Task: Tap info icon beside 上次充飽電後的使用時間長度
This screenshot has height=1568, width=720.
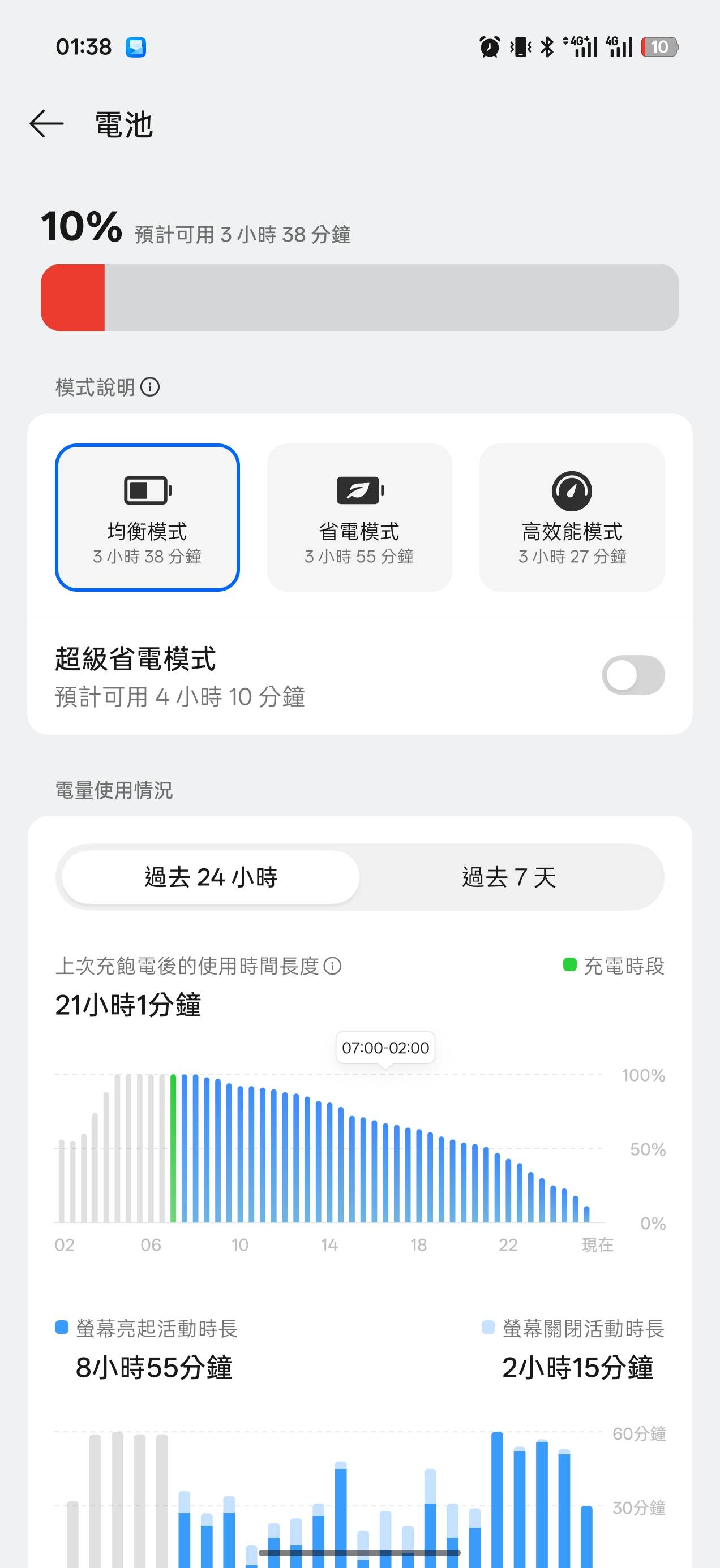Action: point(333,966)
